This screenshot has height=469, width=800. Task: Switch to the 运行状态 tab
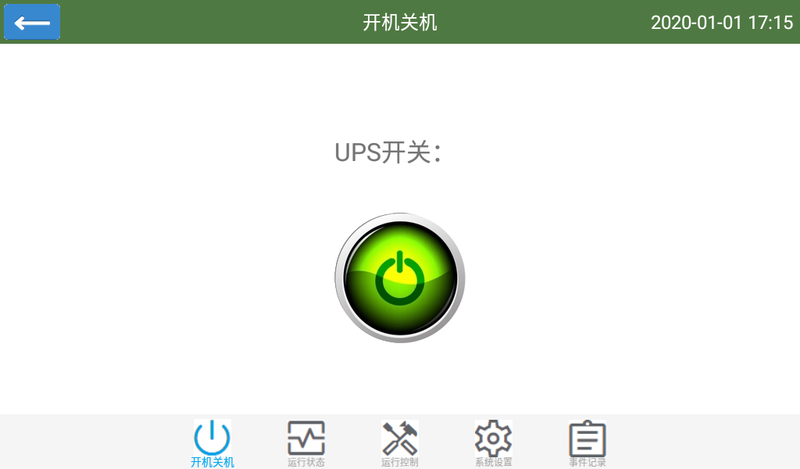pos(306,443)
